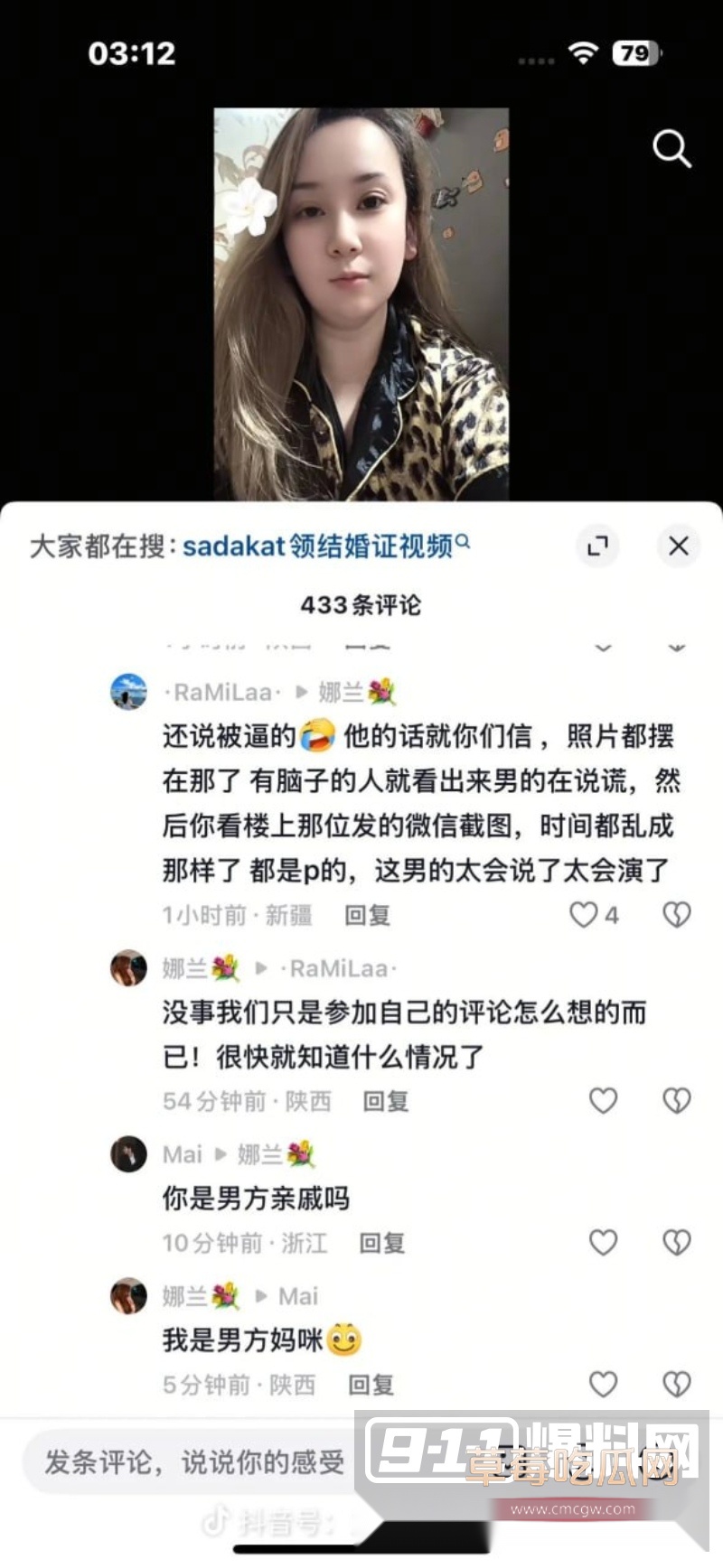Tap the search magnifier icon over the video

pos(671,151)
